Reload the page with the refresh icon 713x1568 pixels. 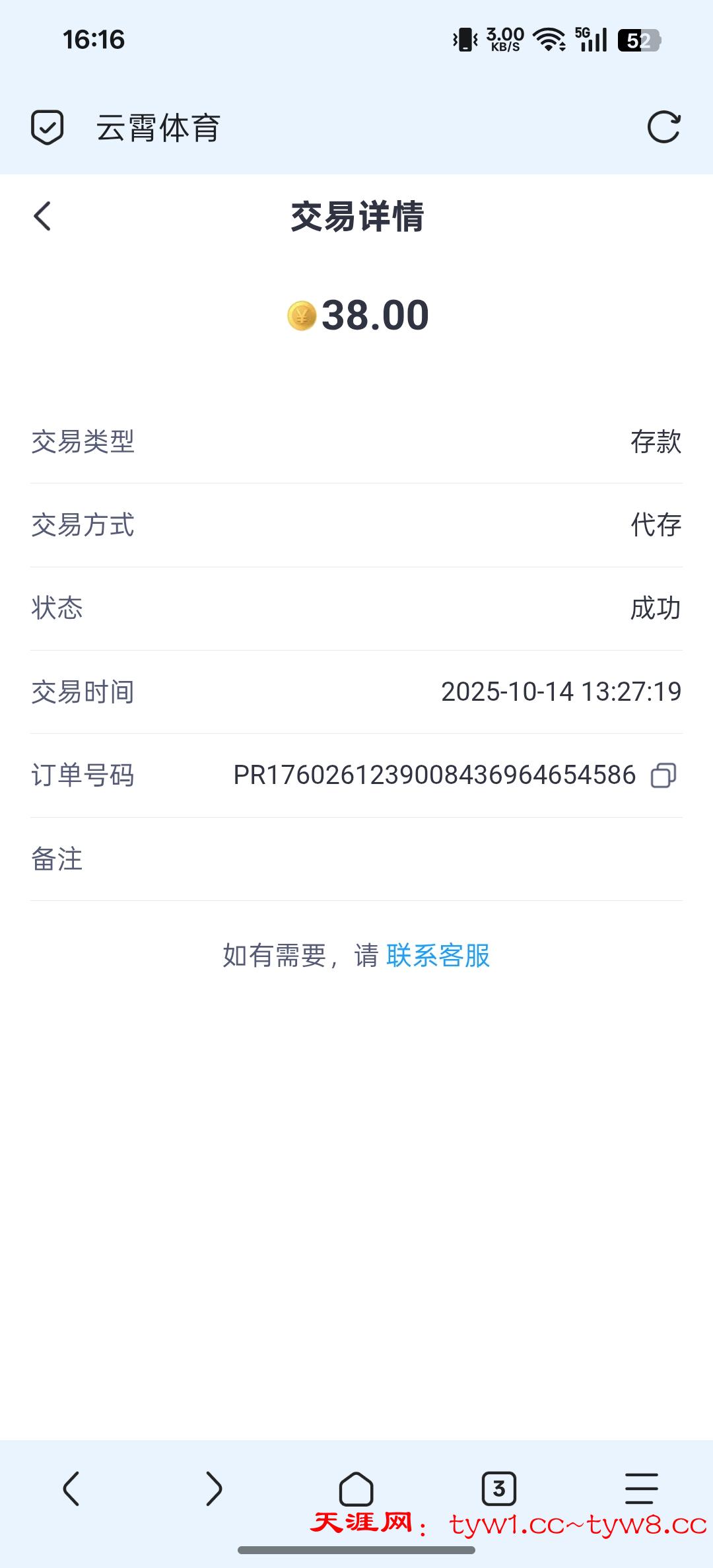point(663,127)
